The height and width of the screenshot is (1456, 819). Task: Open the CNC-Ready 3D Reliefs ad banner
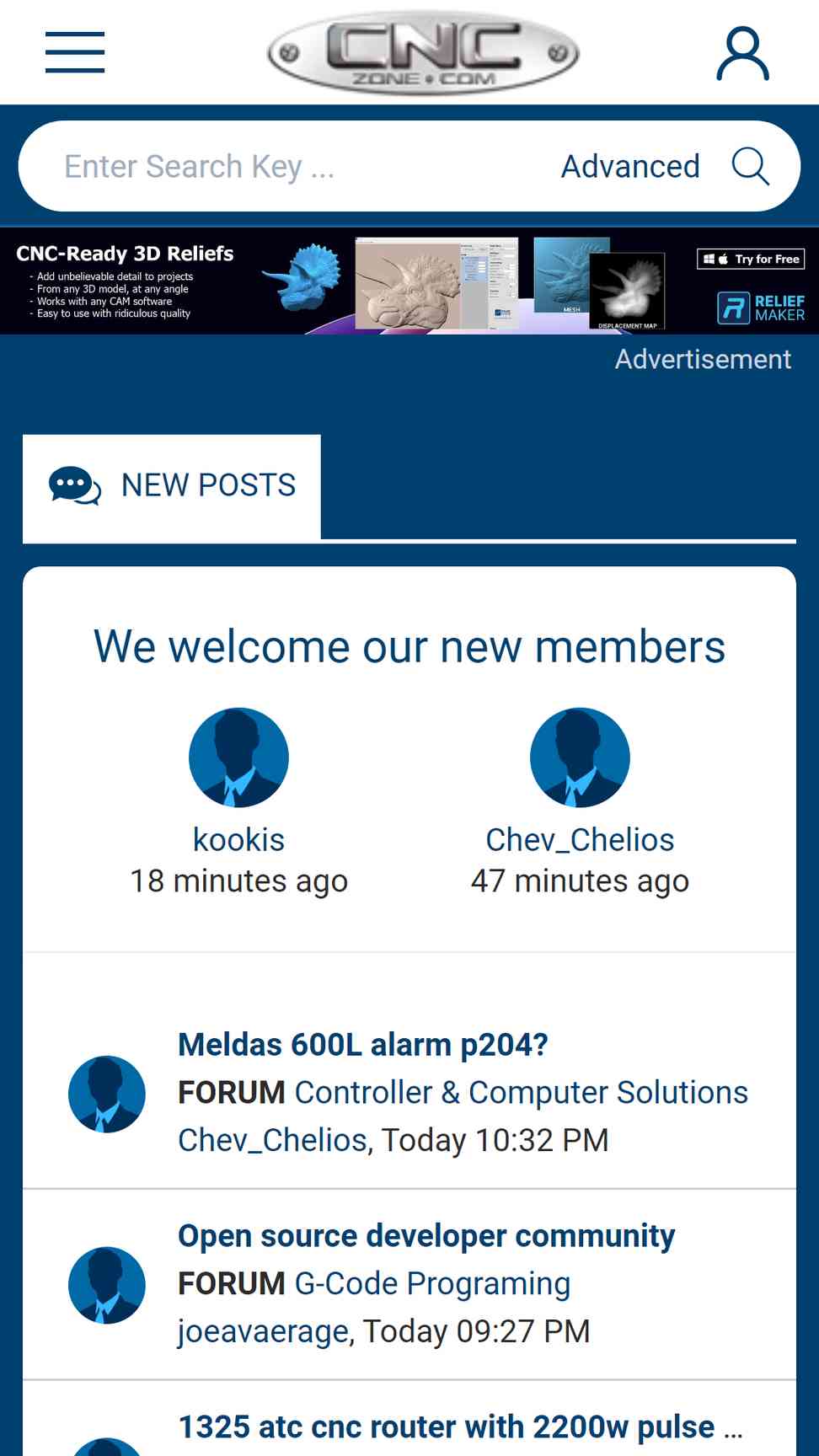[409, 281]
